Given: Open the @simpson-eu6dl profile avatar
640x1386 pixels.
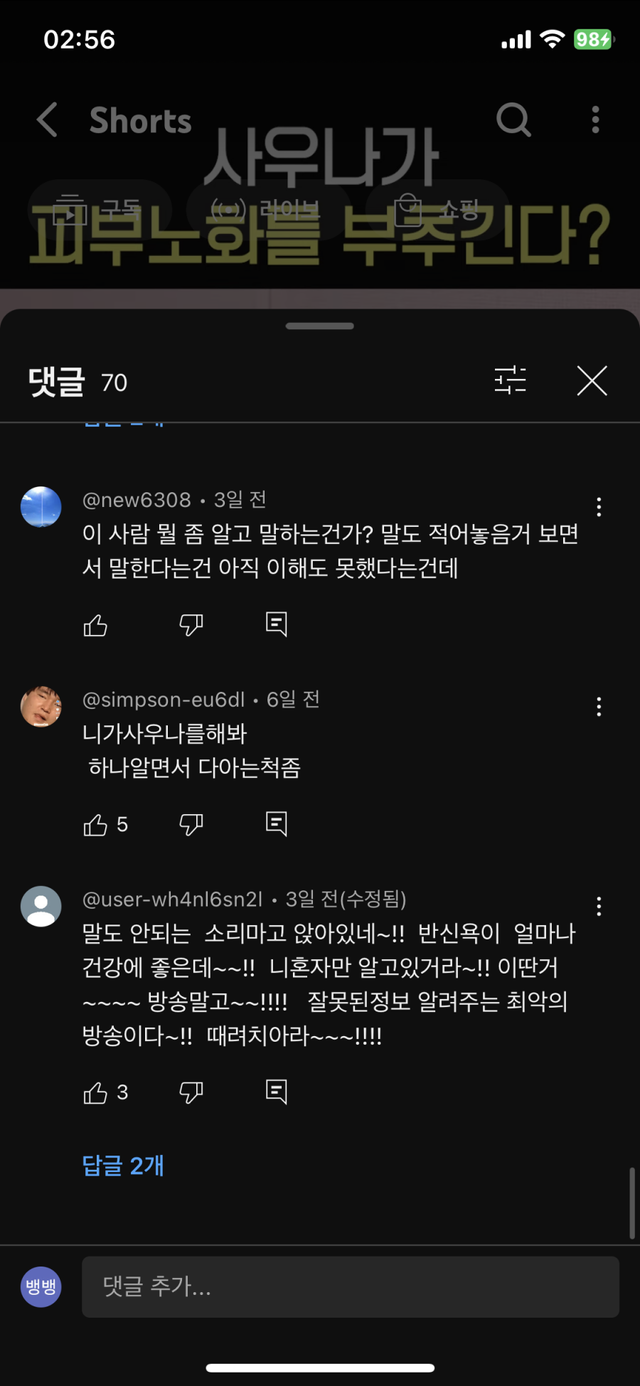Looking at the screenshot, I should click(41, 707).
